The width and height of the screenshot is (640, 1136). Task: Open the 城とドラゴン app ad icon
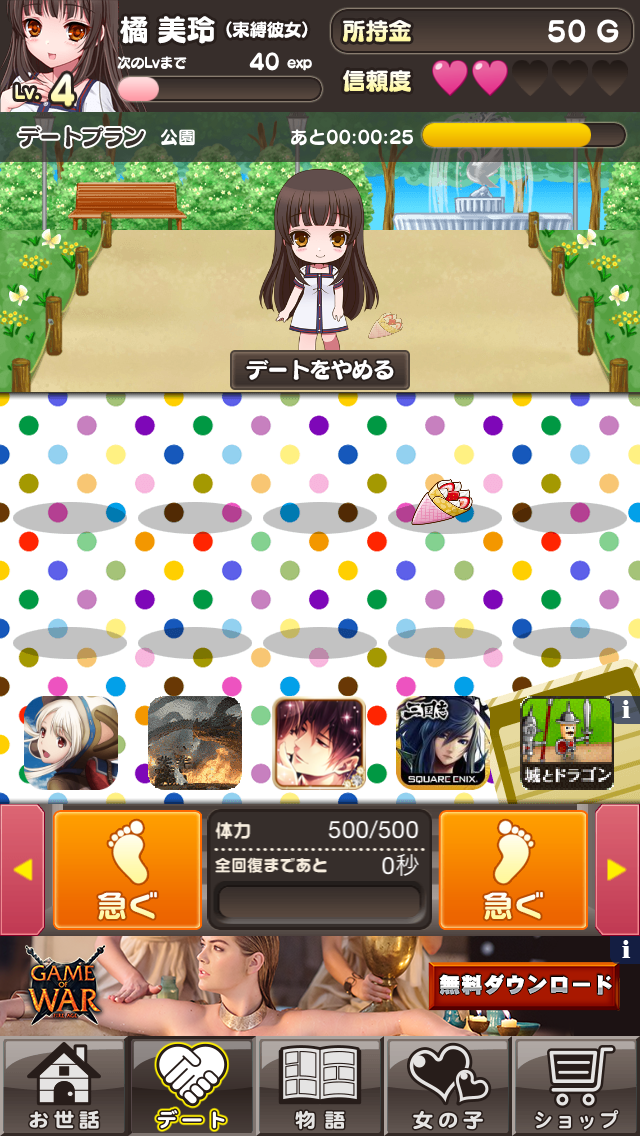[567, 743]
